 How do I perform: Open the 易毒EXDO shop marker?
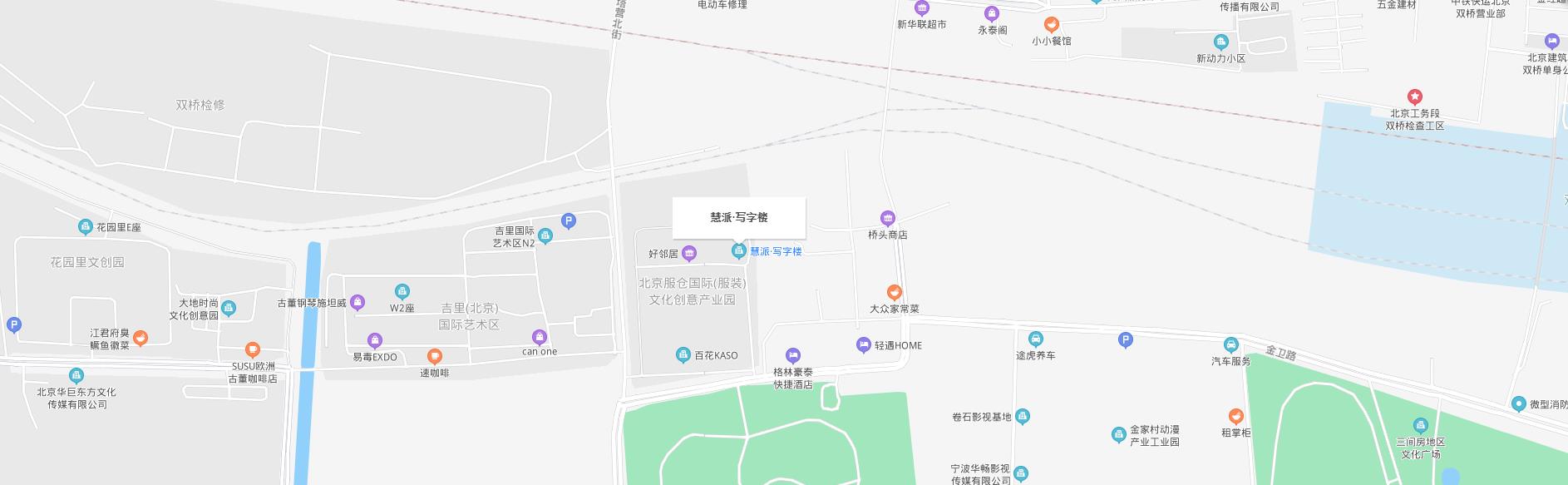tap(375, 340)
